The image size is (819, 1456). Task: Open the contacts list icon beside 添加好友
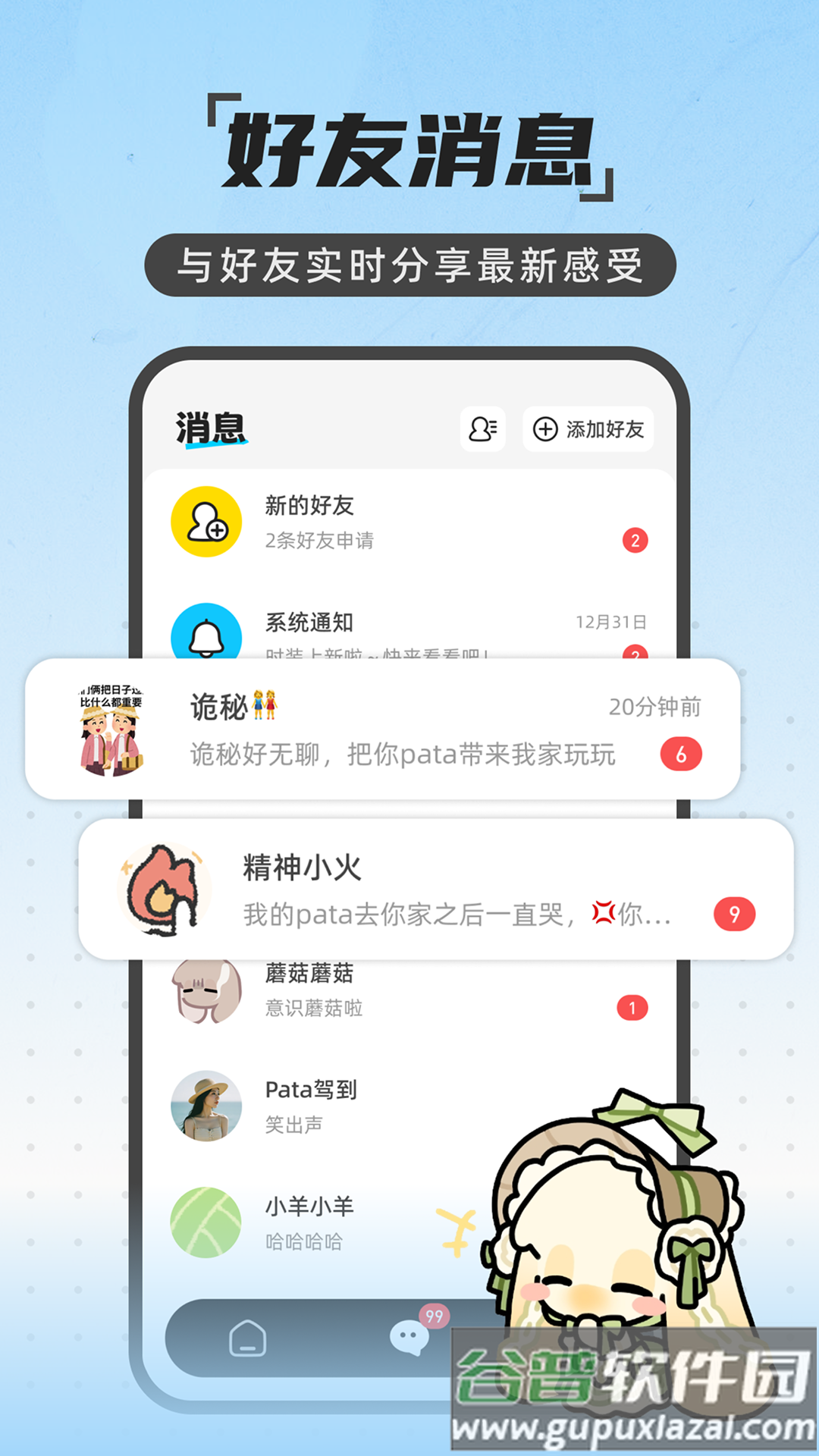(482, 430)
